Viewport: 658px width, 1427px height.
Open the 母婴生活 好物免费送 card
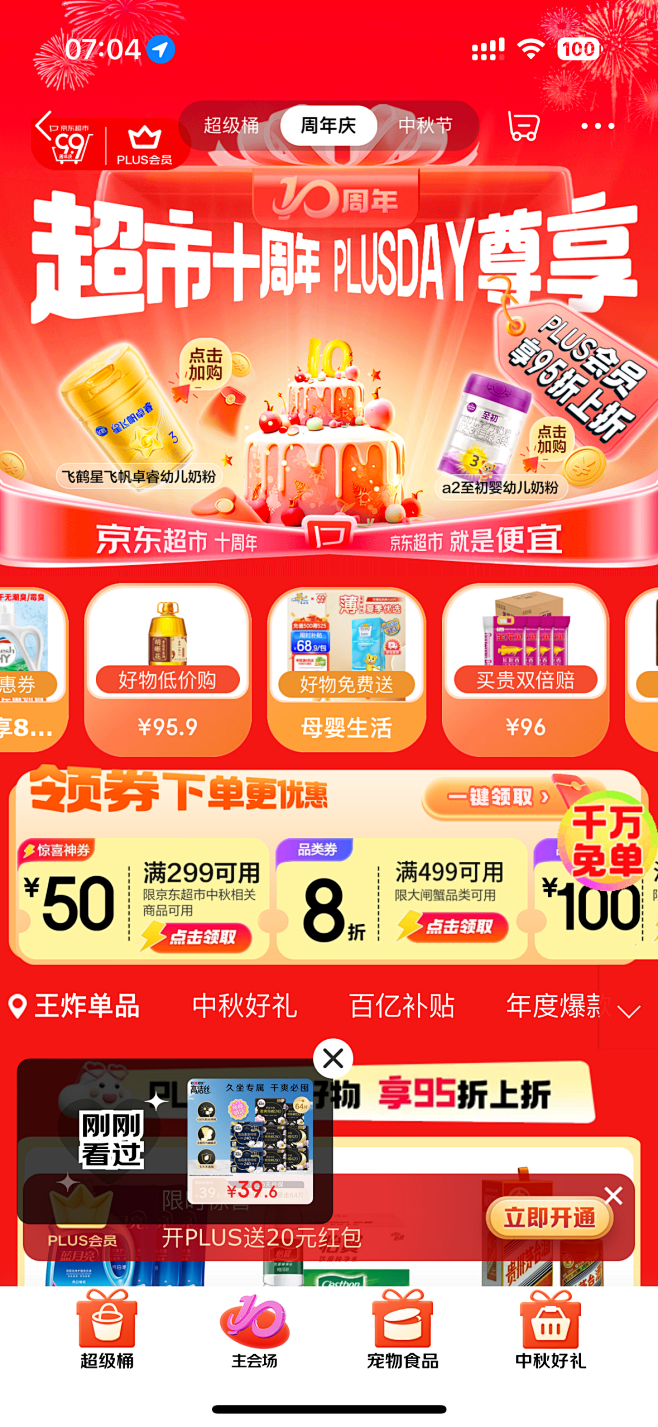346,670
